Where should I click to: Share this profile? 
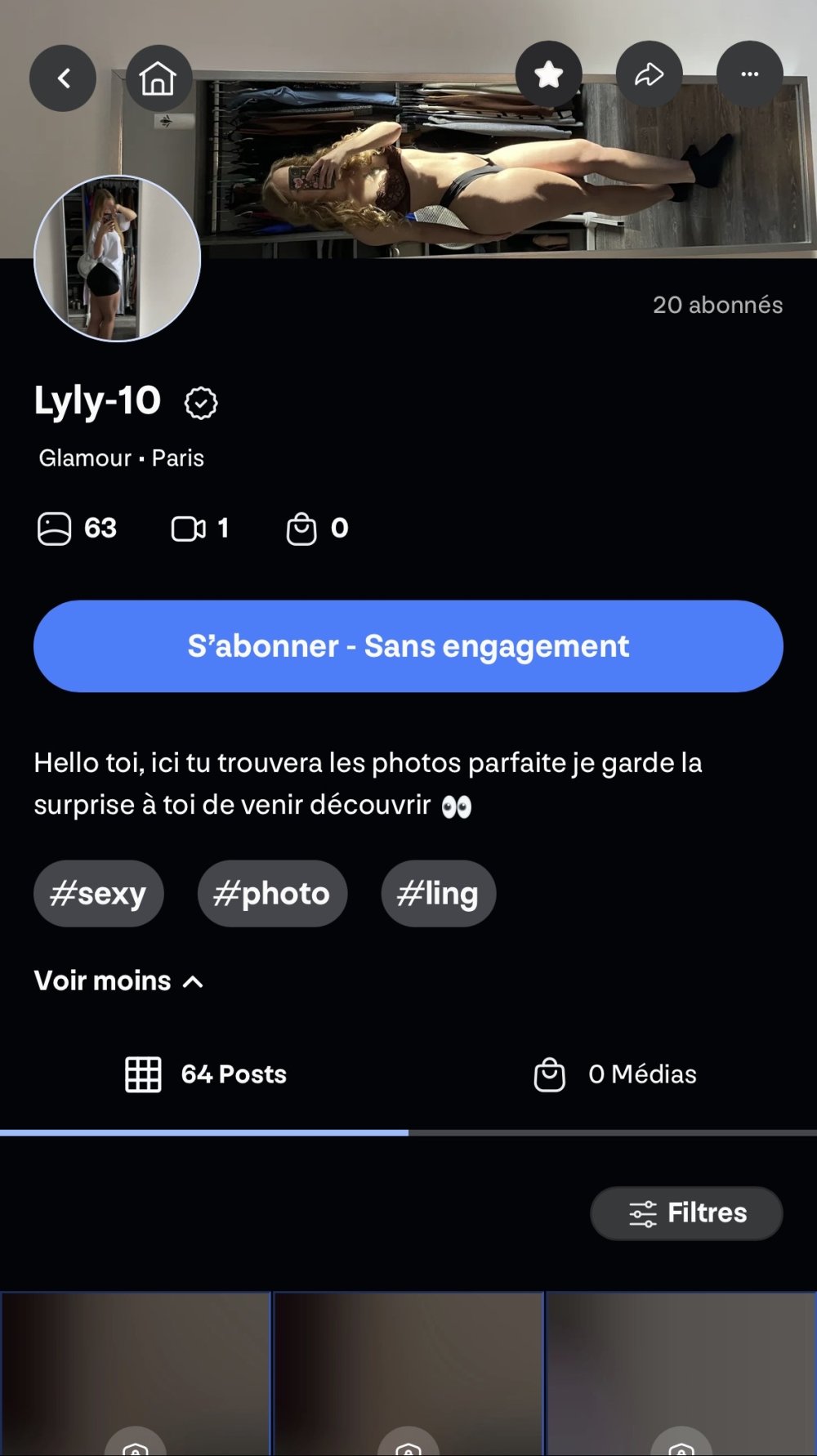[650, 74]
